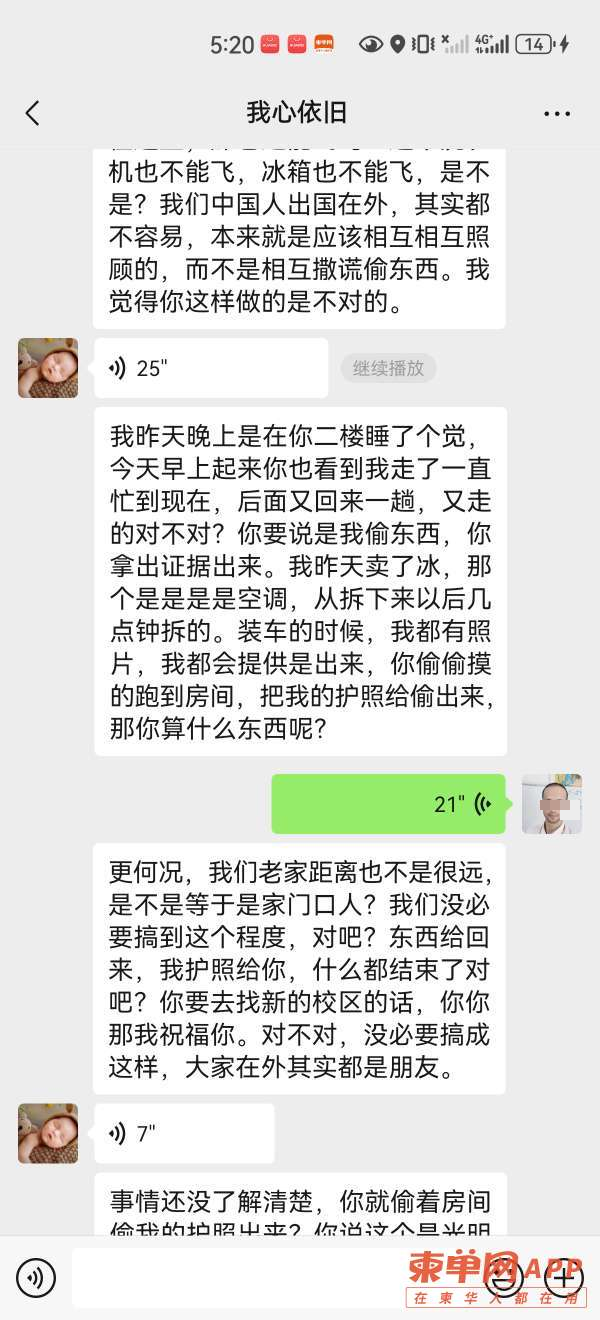Open contact avatar beside the 25-second voice
The height and width of the screenshot is (1320, 600).
pos(48,368)
